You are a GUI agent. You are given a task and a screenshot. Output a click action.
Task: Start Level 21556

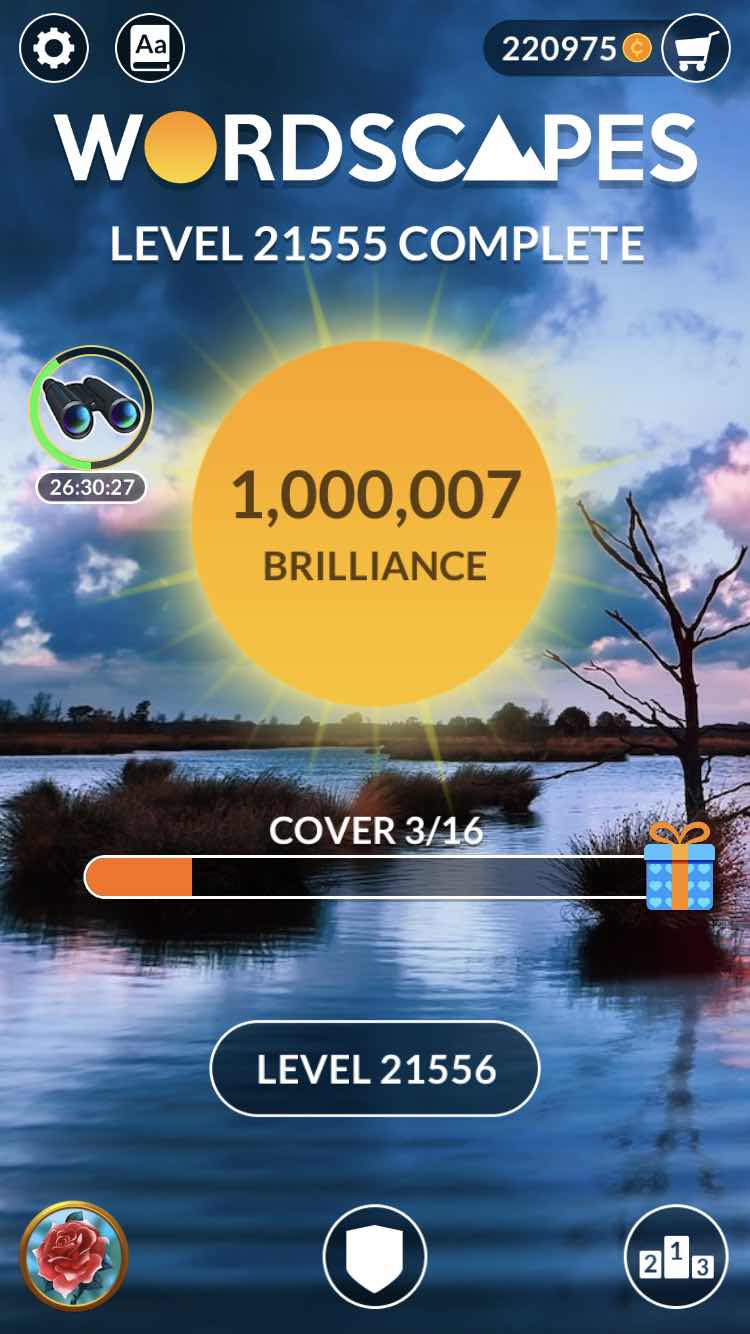(x=375, y=1068)
